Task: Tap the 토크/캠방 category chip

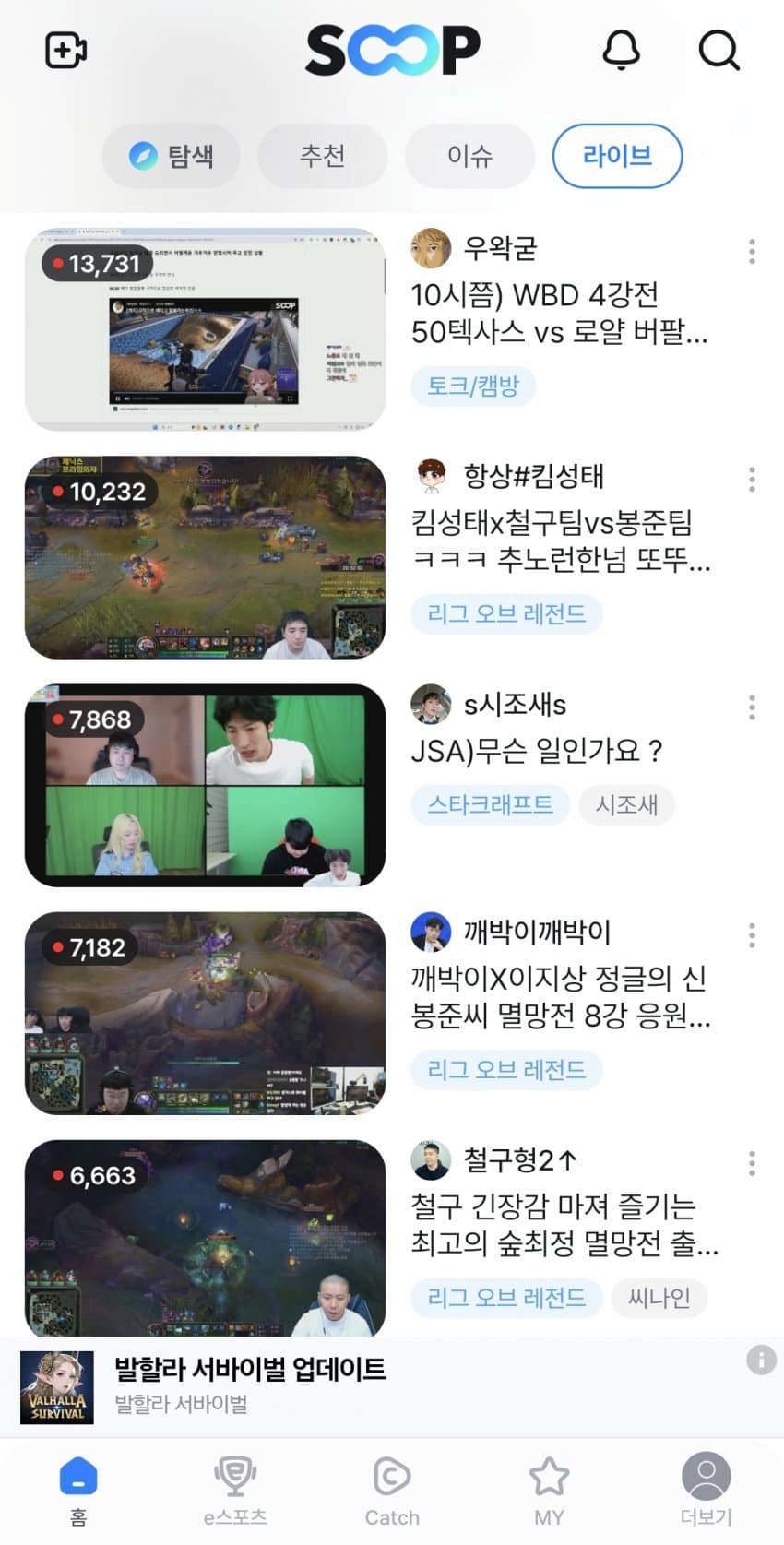Action: [472, 386]
